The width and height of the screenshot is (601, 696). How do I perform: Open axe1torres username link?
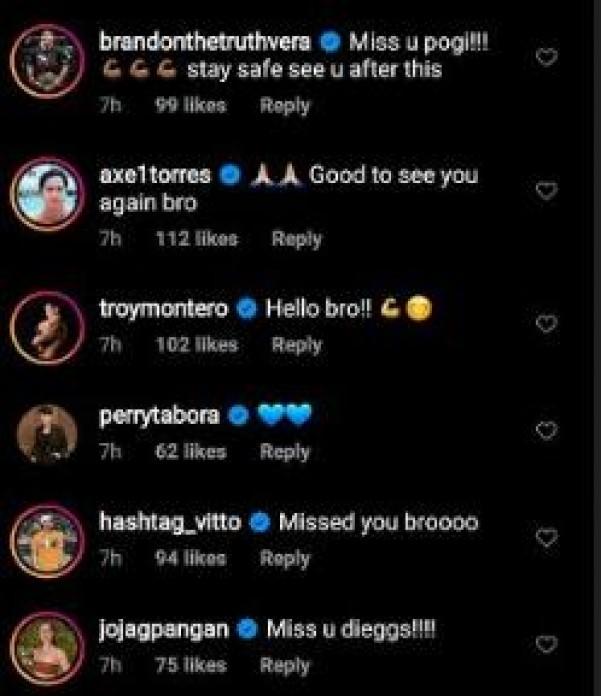[x=155, y=176]
